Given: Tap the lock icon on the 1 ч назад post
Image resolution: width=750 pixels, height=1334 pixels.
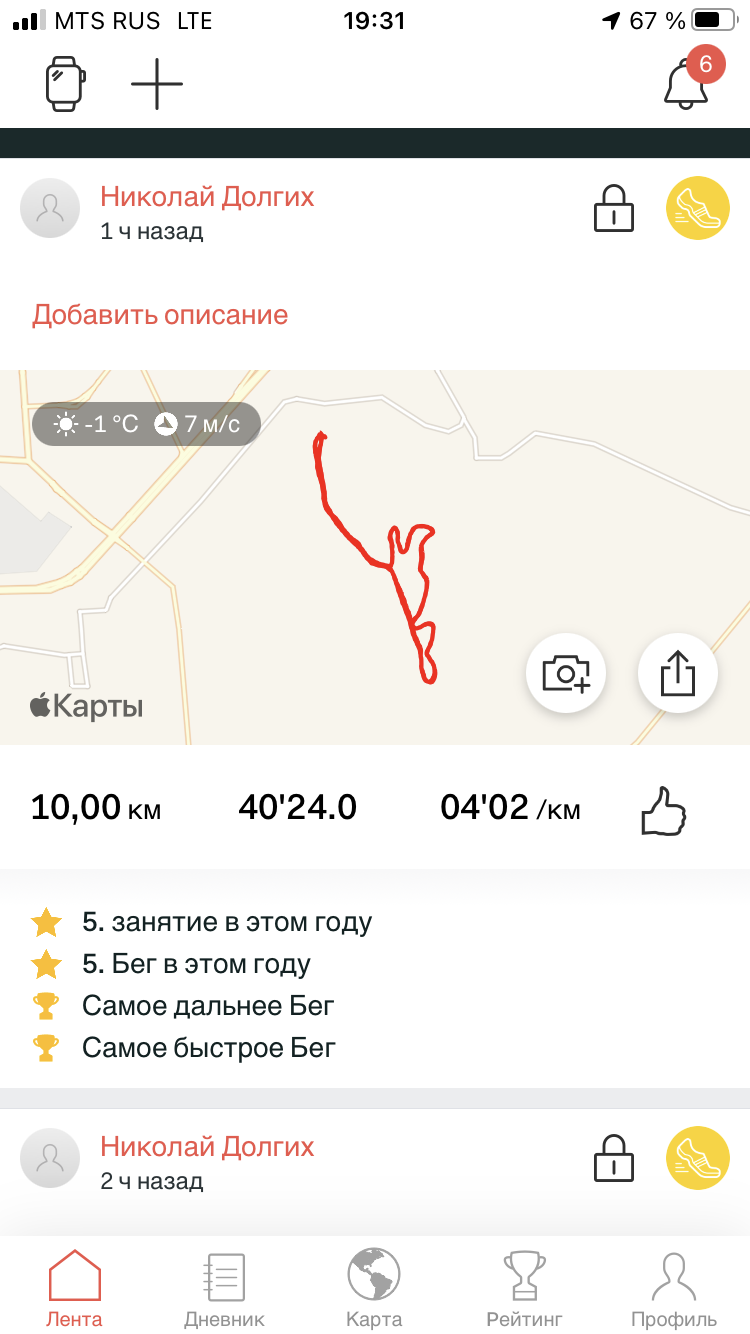Looking at the screenshot, I should pyautogui.click(x=614, y=209).
